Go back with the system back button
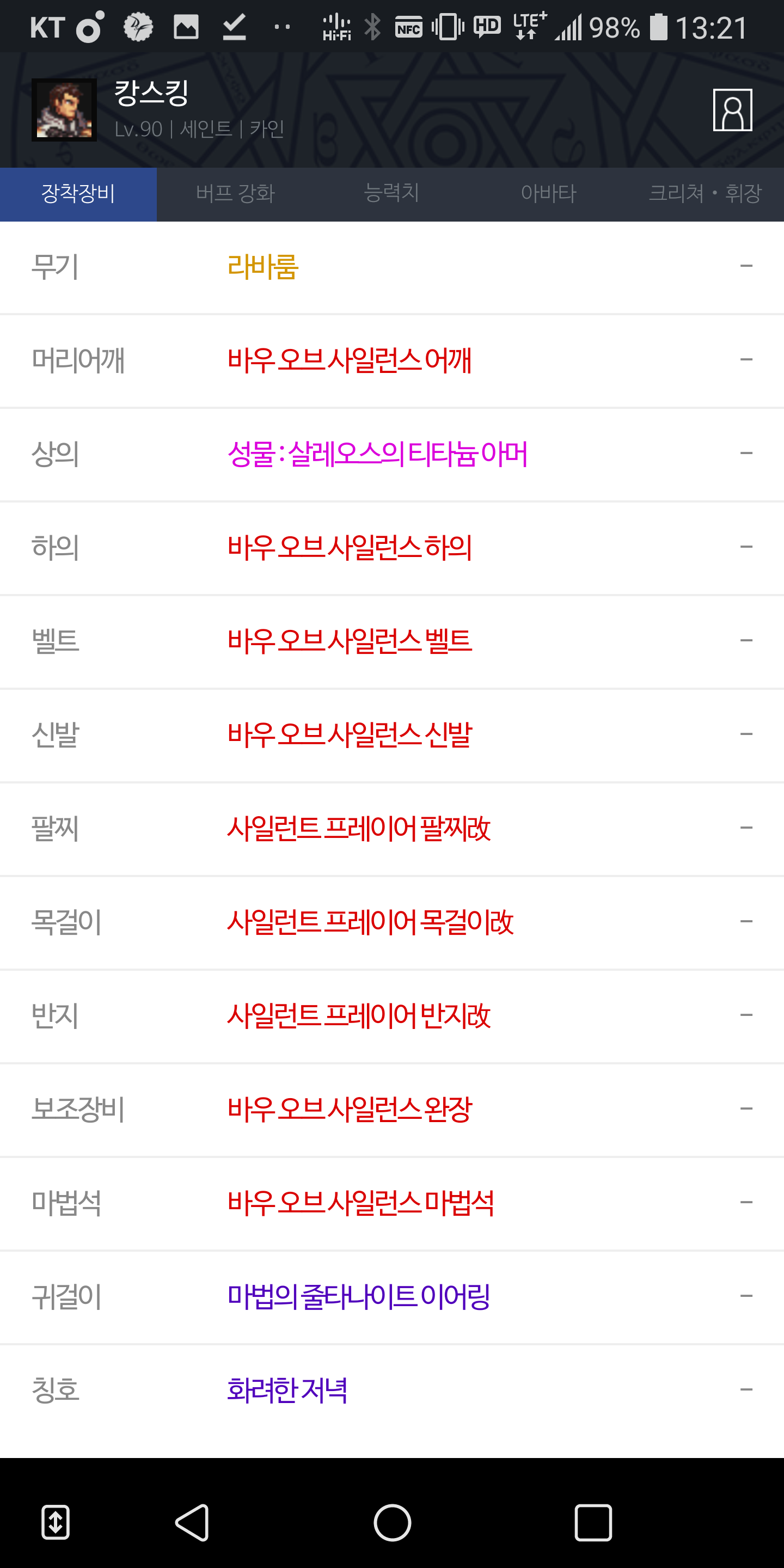Screen dimensions: 784x1568 (192, 1522)
